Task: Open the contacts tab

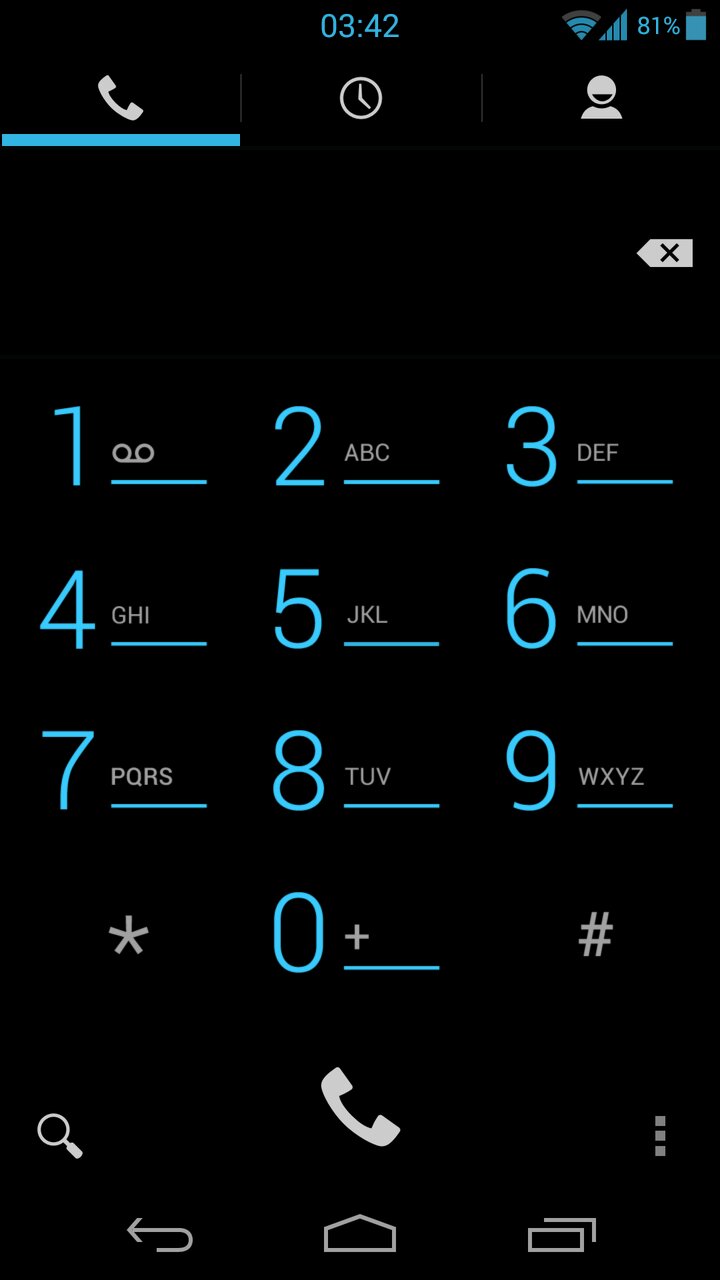Action: point(601,99)
